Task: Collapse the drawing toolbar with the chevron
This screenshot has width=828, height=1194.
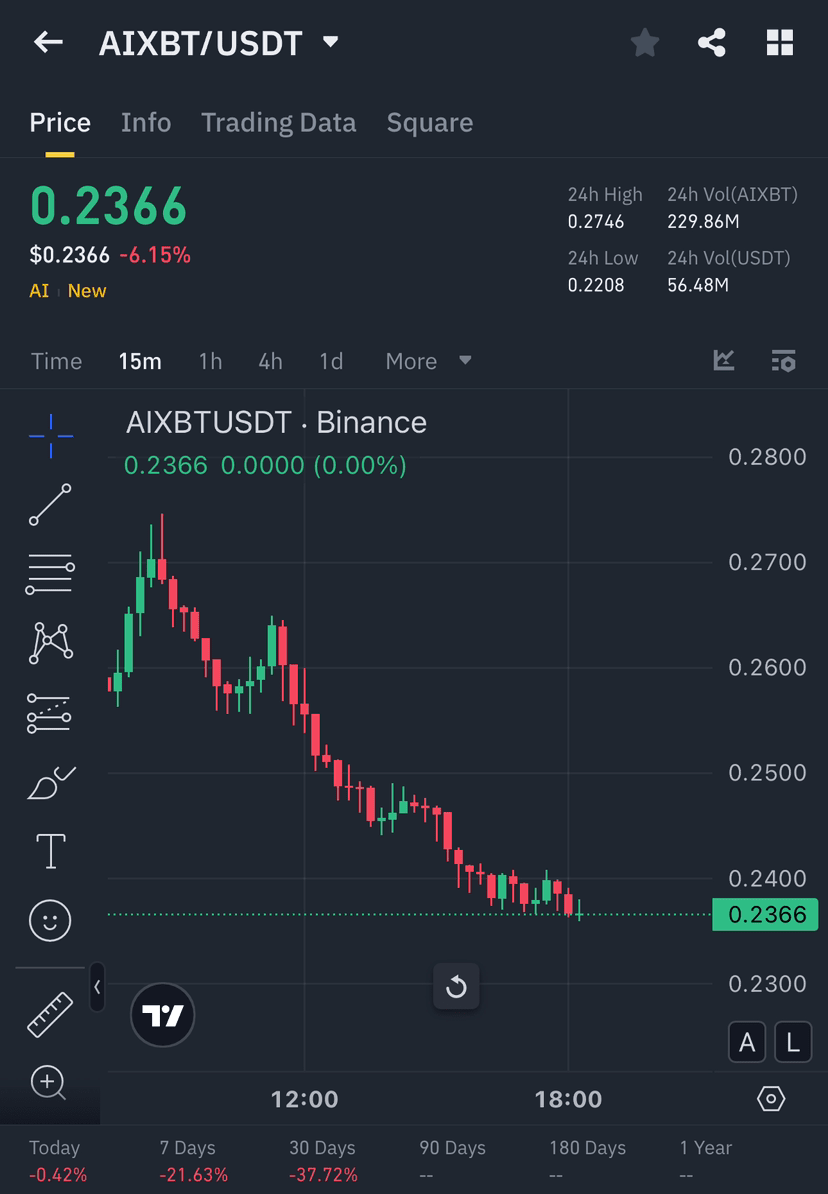Action: 96,988
